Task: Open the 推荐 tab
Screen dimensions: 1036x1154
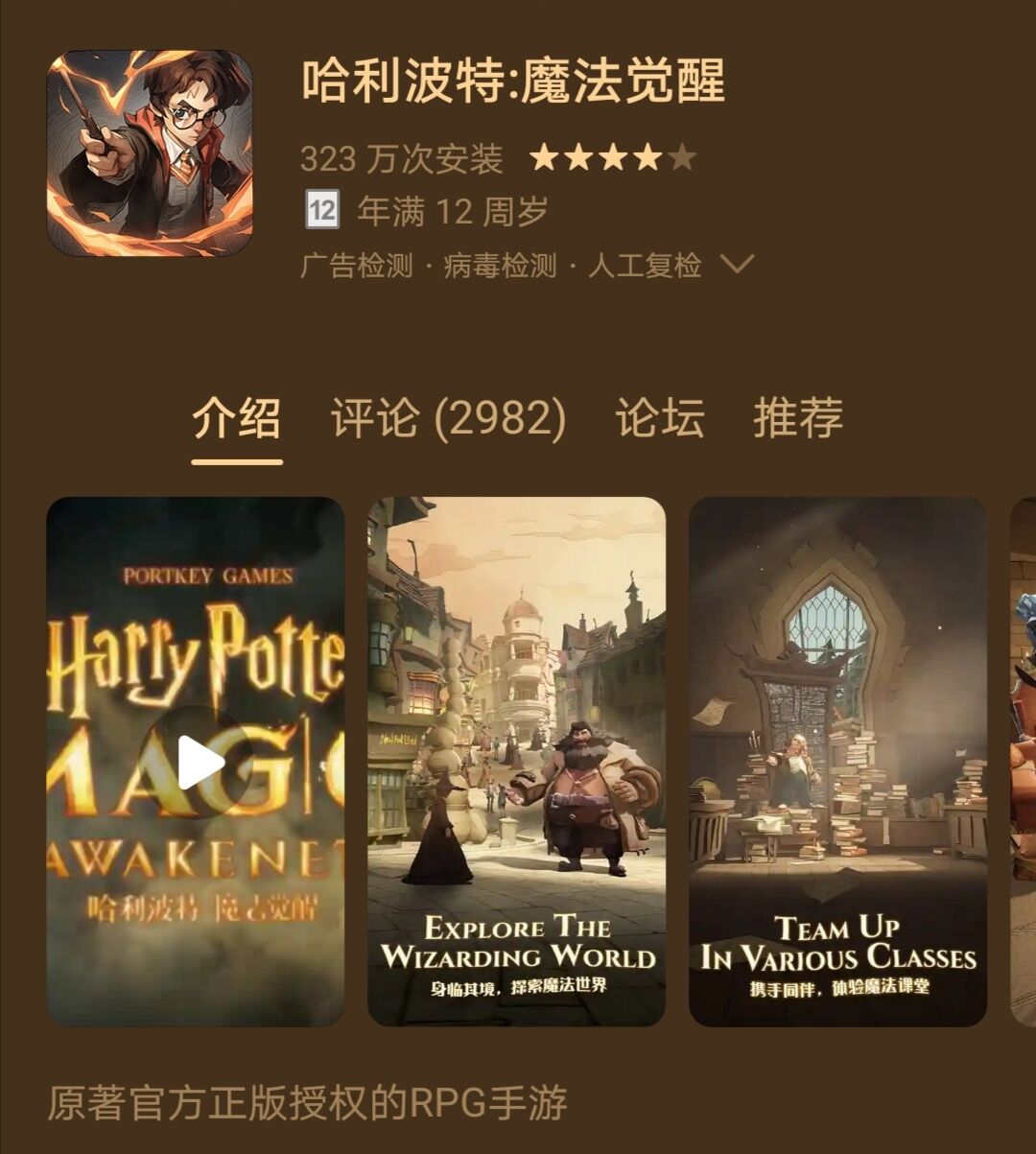Action: click(797, 419)
